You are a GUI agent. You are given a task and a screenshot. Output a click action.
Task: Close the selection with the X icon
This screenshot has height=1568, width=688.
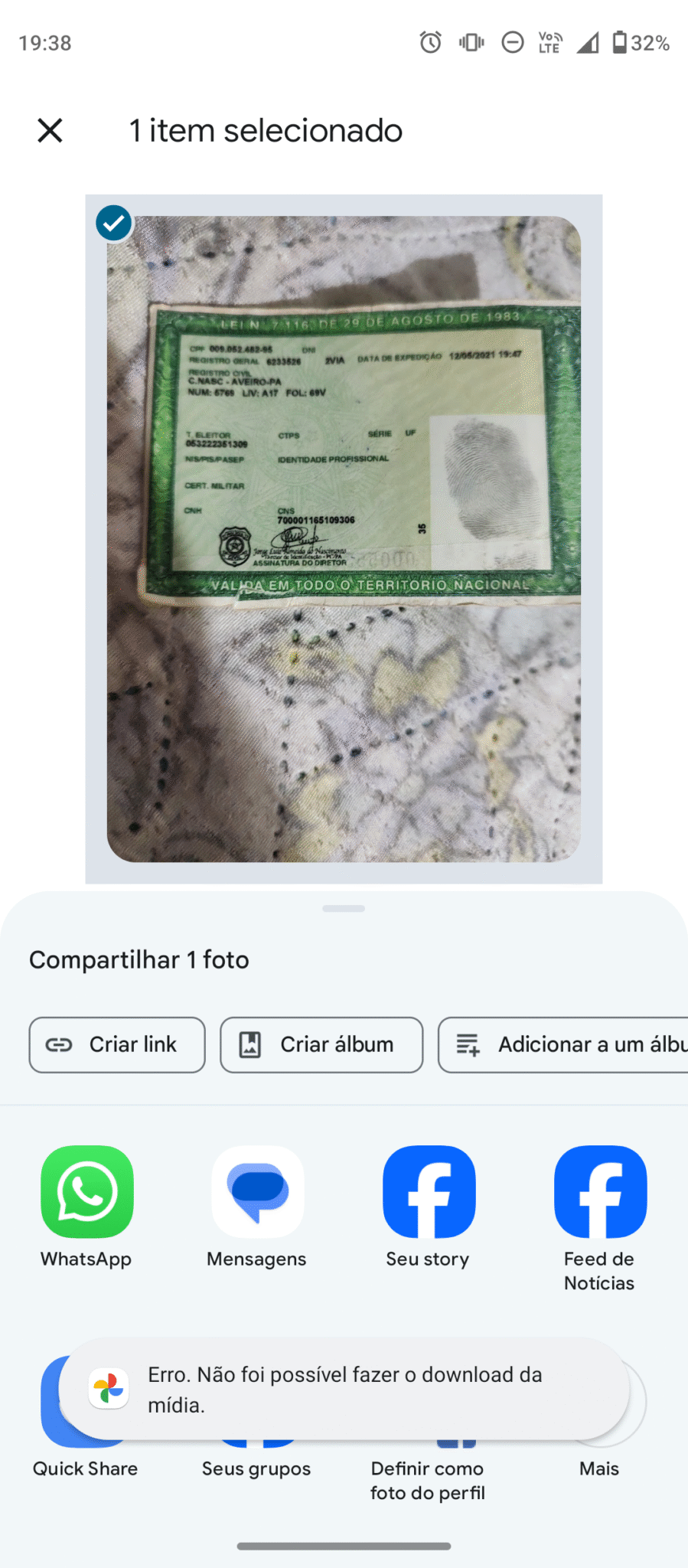pos(50,130)
